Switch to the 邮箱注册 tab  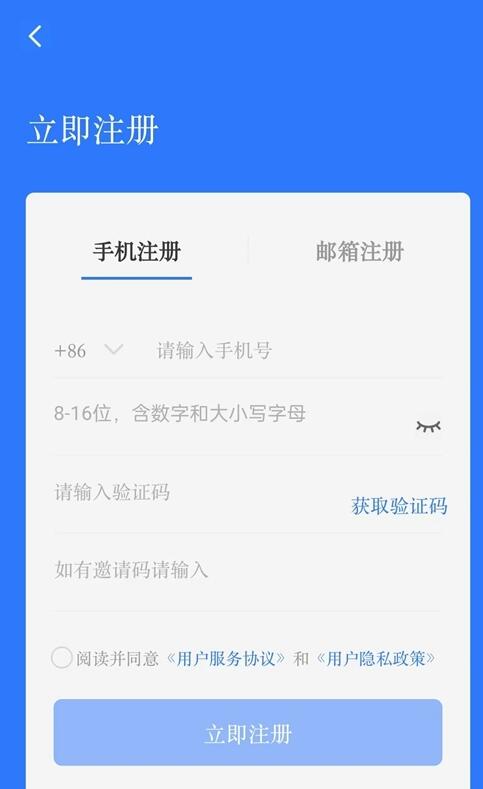(x=360, y=252)
